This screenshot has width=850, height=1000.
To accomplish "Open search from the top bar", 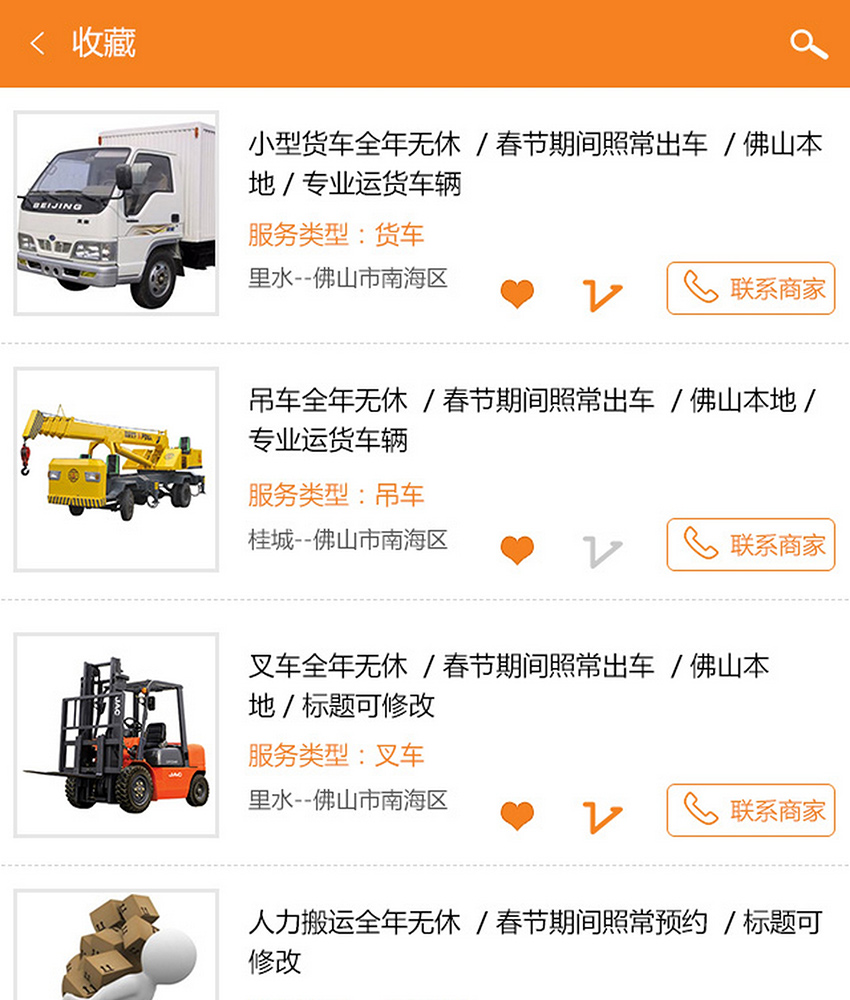I will (808, 44).
